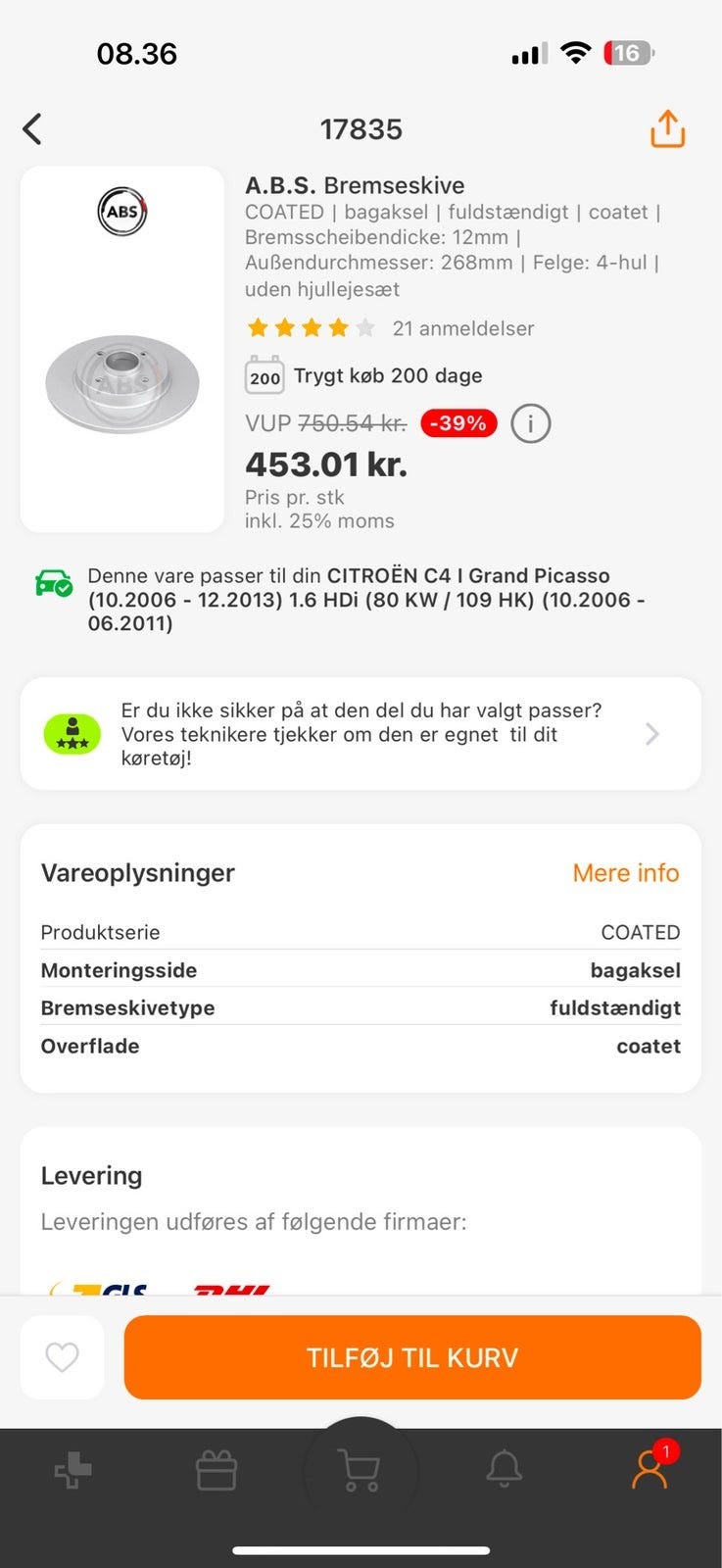This screenshot has width=722, height=1568.
Task: Open the 21 anmeldelser reviews
Action: click(x=462, y=328)
